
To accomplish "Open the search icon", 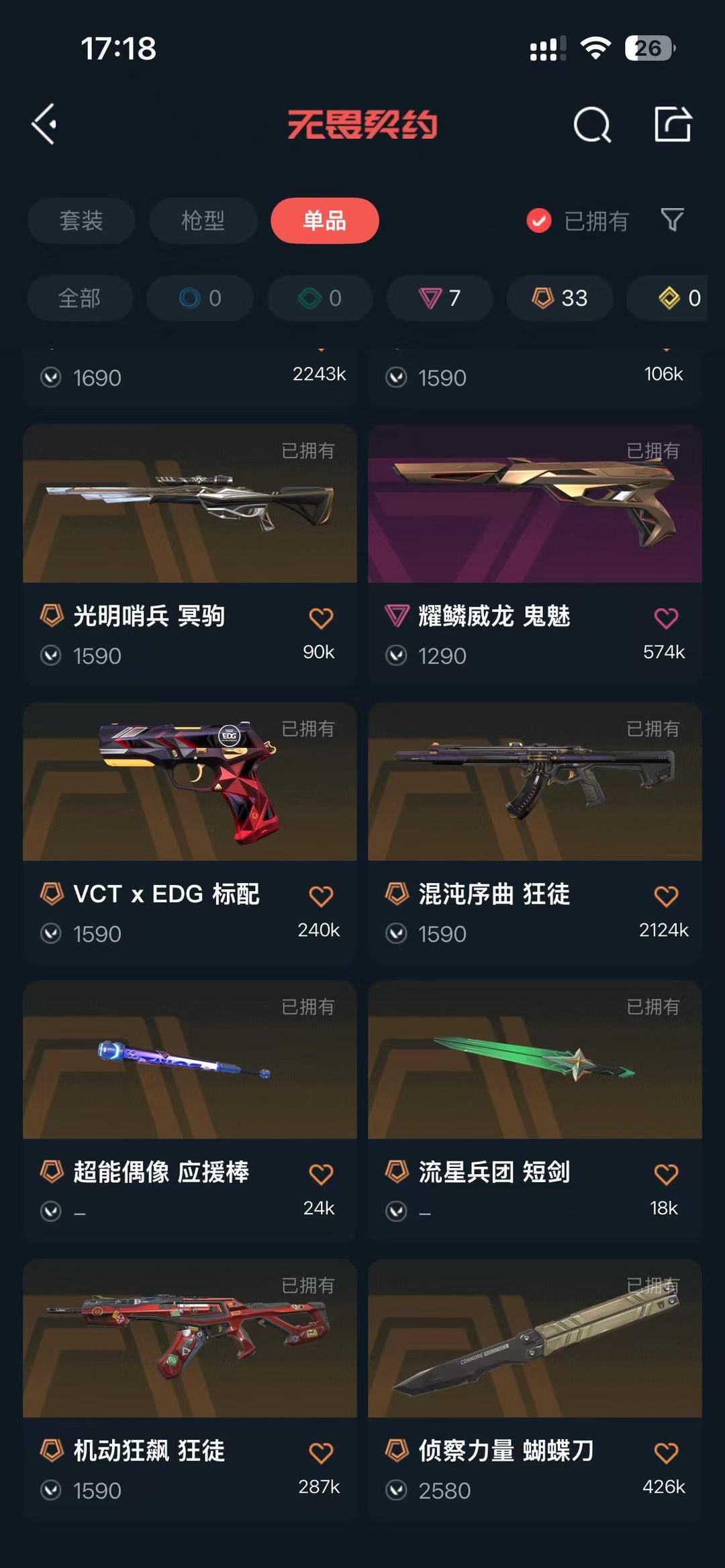I will (x=592, y=125).
